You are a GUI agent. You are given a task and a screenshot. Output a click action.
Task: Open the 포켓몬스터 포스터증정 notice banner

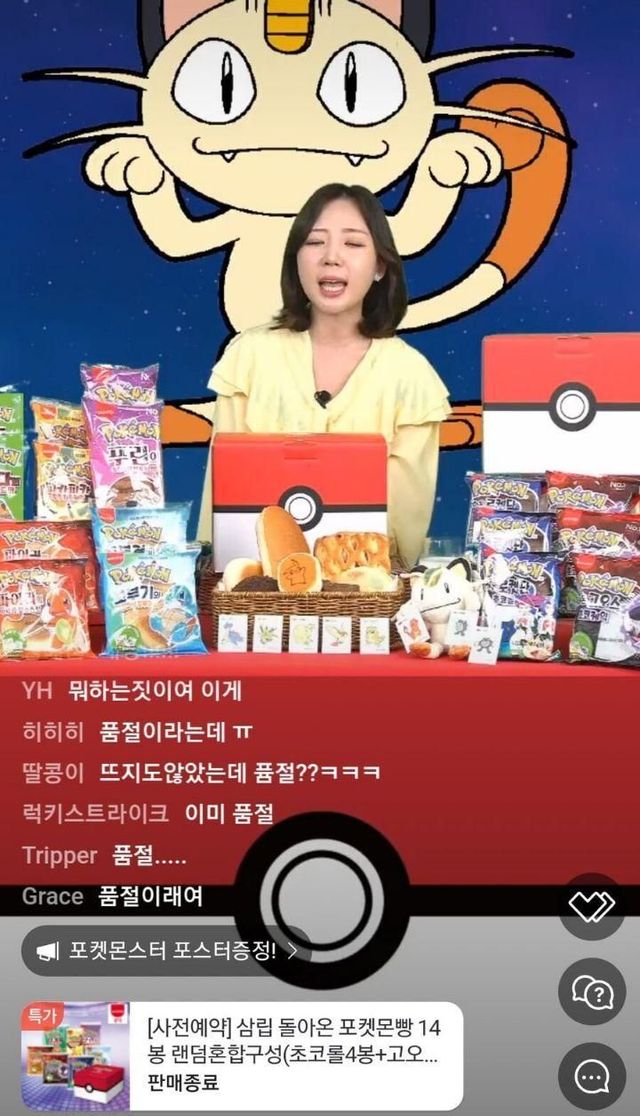(x=166, y=950)
